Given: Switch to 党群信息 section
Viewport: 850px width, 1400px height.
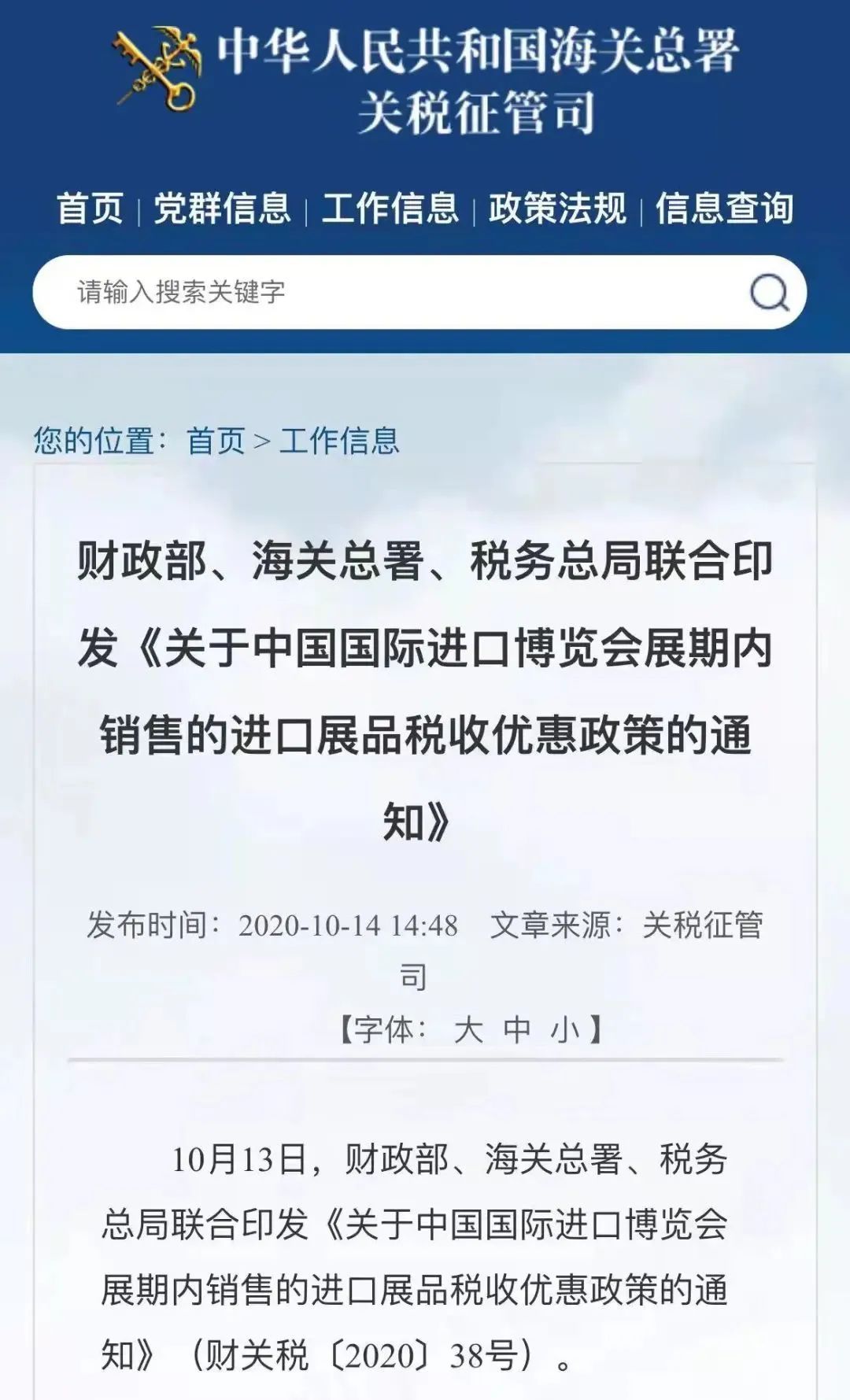Looking at the screenshot, I should 222,209.
